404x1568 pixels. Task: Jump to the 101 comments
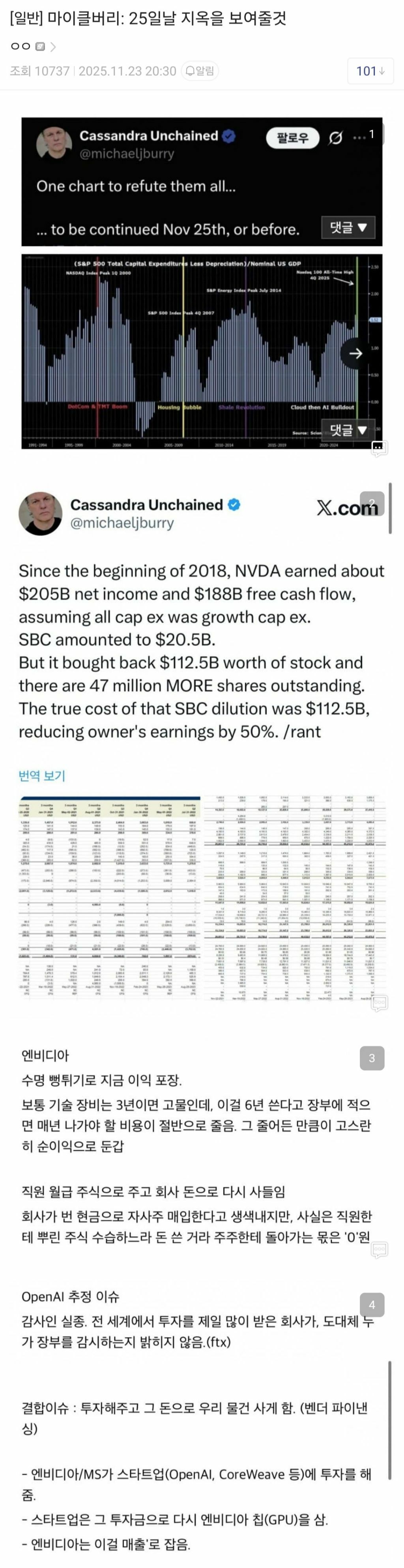point(370,71)
